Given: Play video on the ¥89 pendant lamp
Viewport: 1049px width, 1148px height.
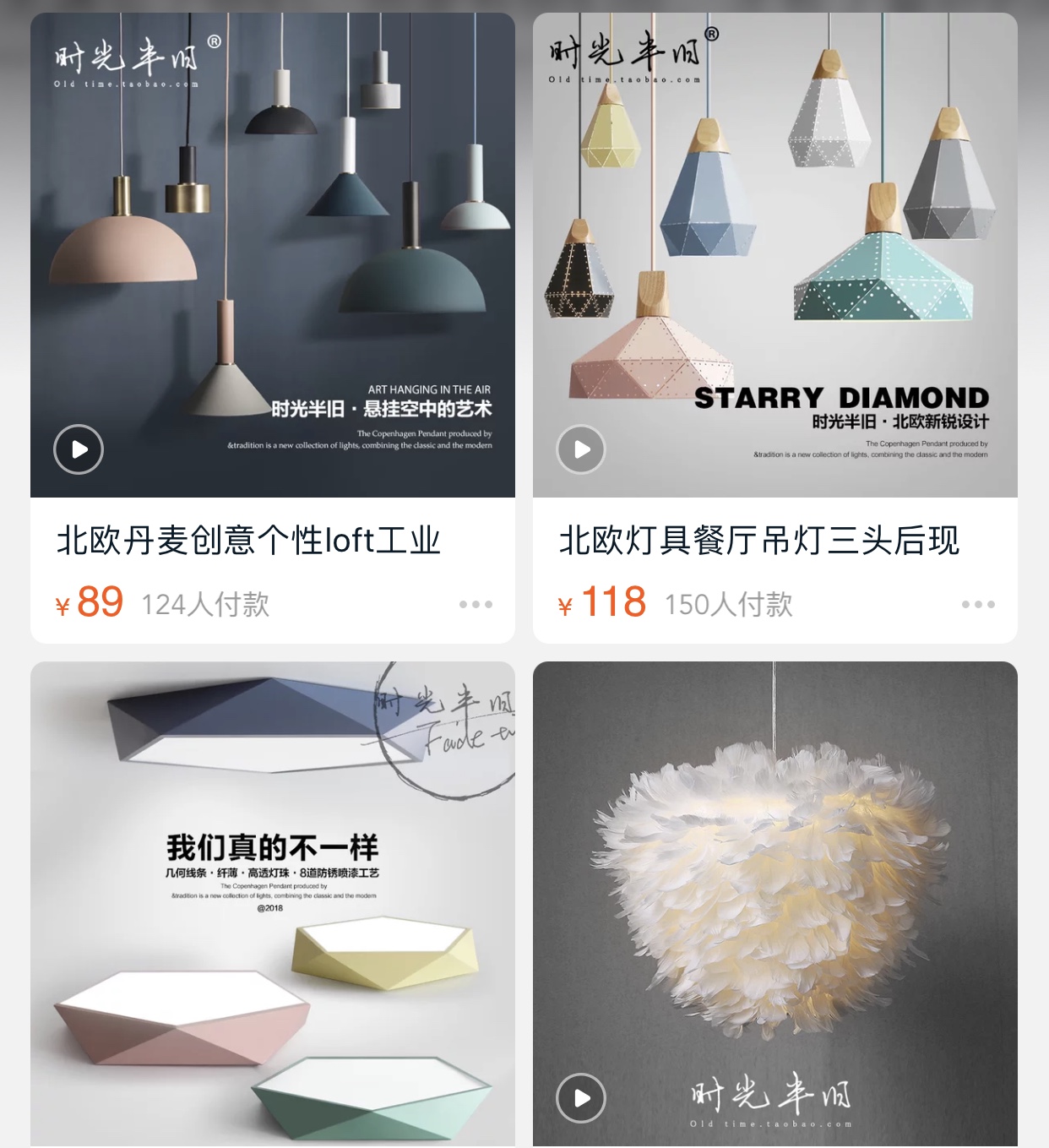Looking at the screenshot, I should coord(79,449).
